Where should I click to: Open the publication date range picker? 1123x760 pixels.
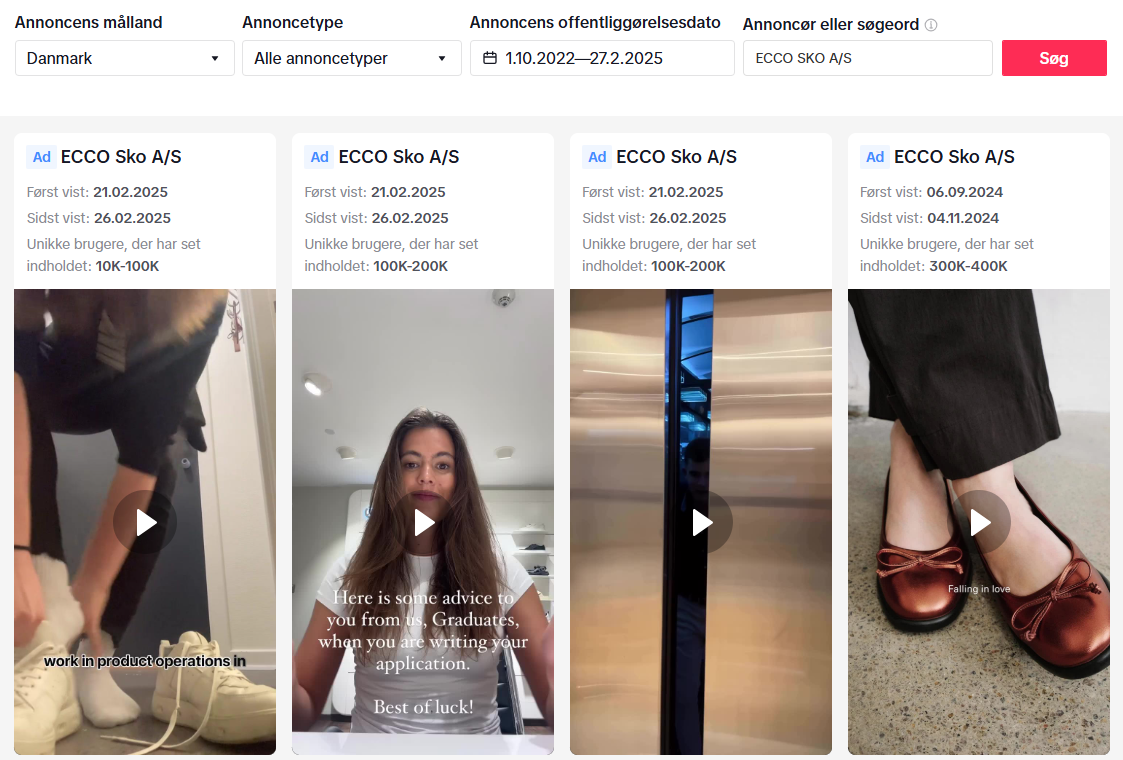(602, 58)
